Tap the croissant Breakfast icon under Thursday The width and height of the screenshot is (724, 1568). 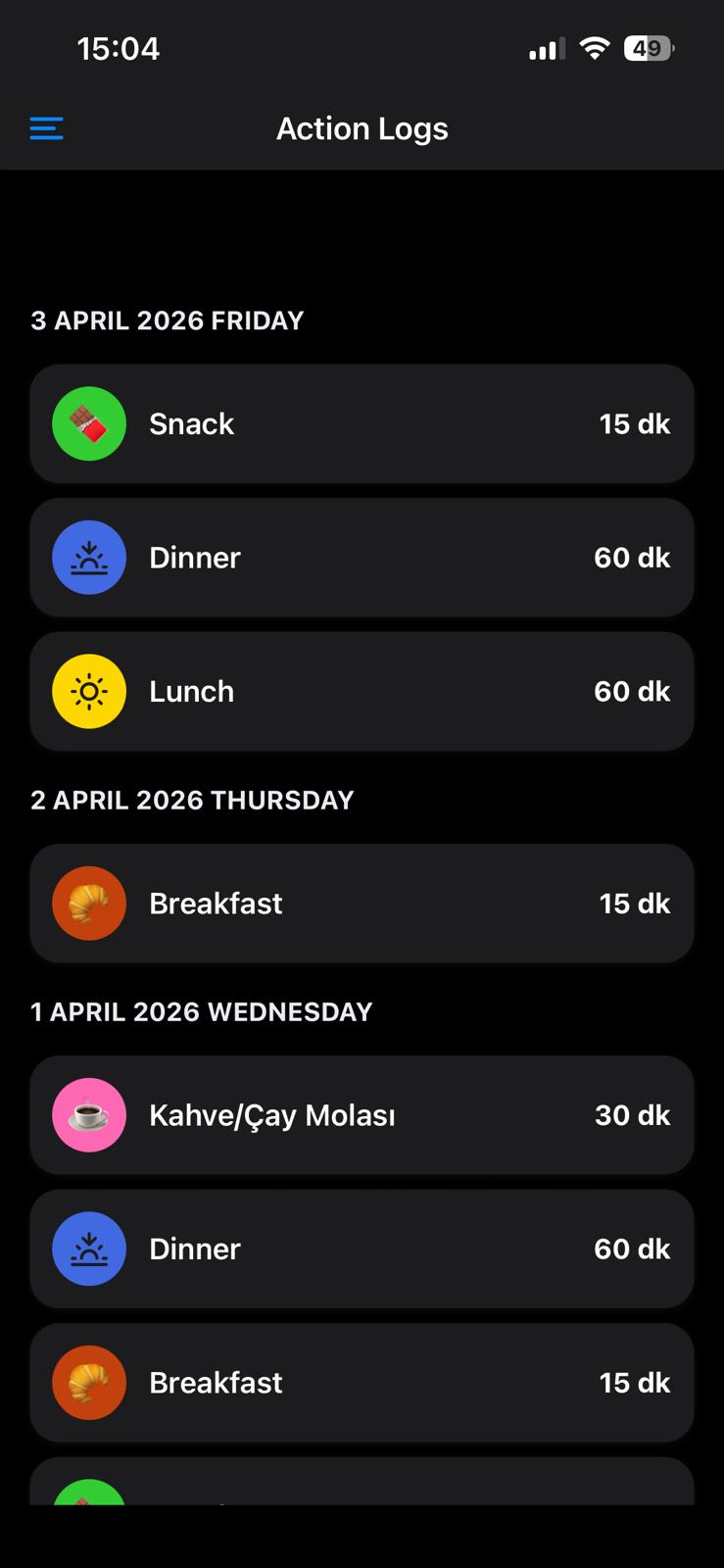click(89, 903)
